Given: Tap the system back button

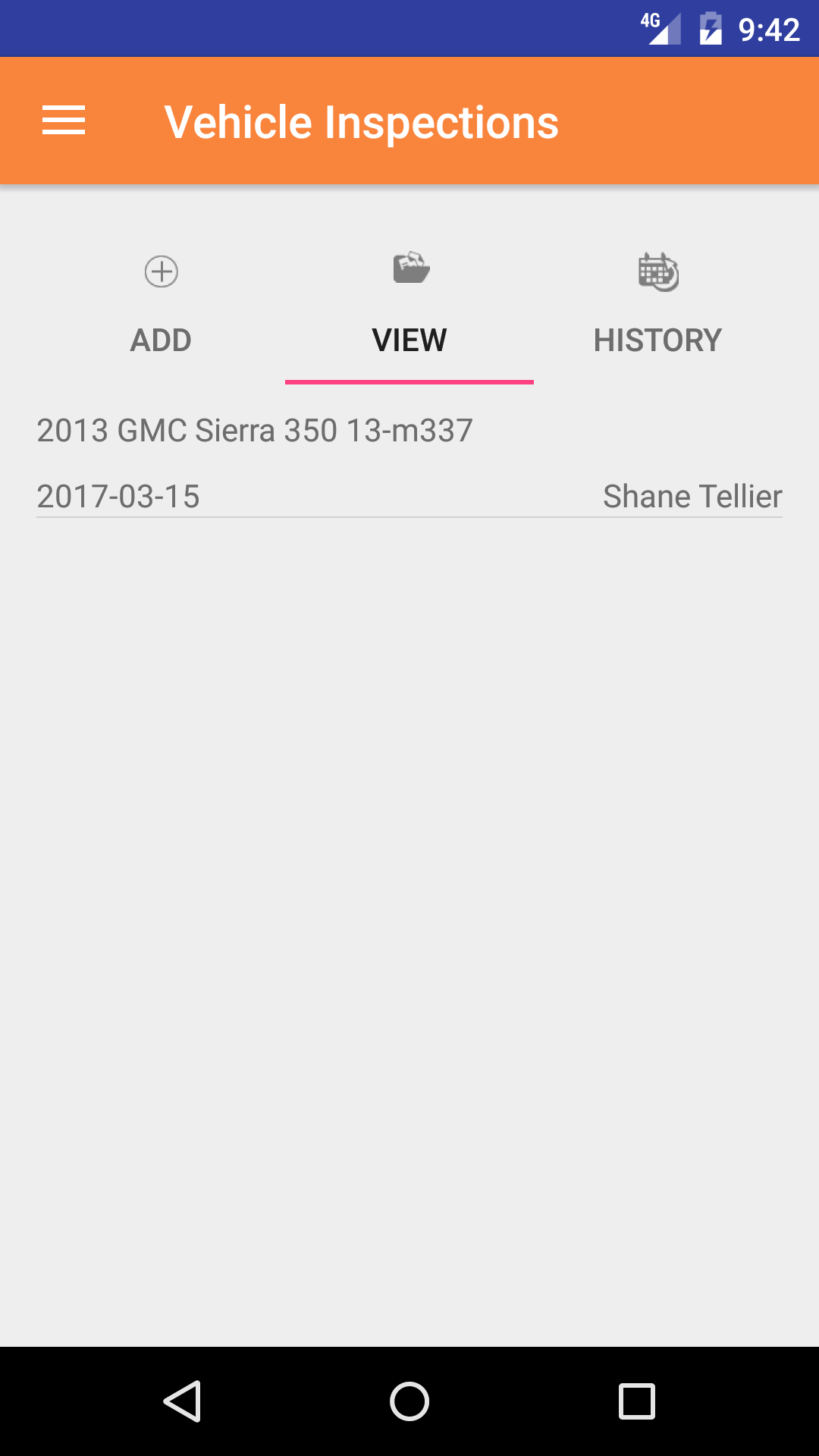Looking at the screenshot, I should pos(182,1401).
